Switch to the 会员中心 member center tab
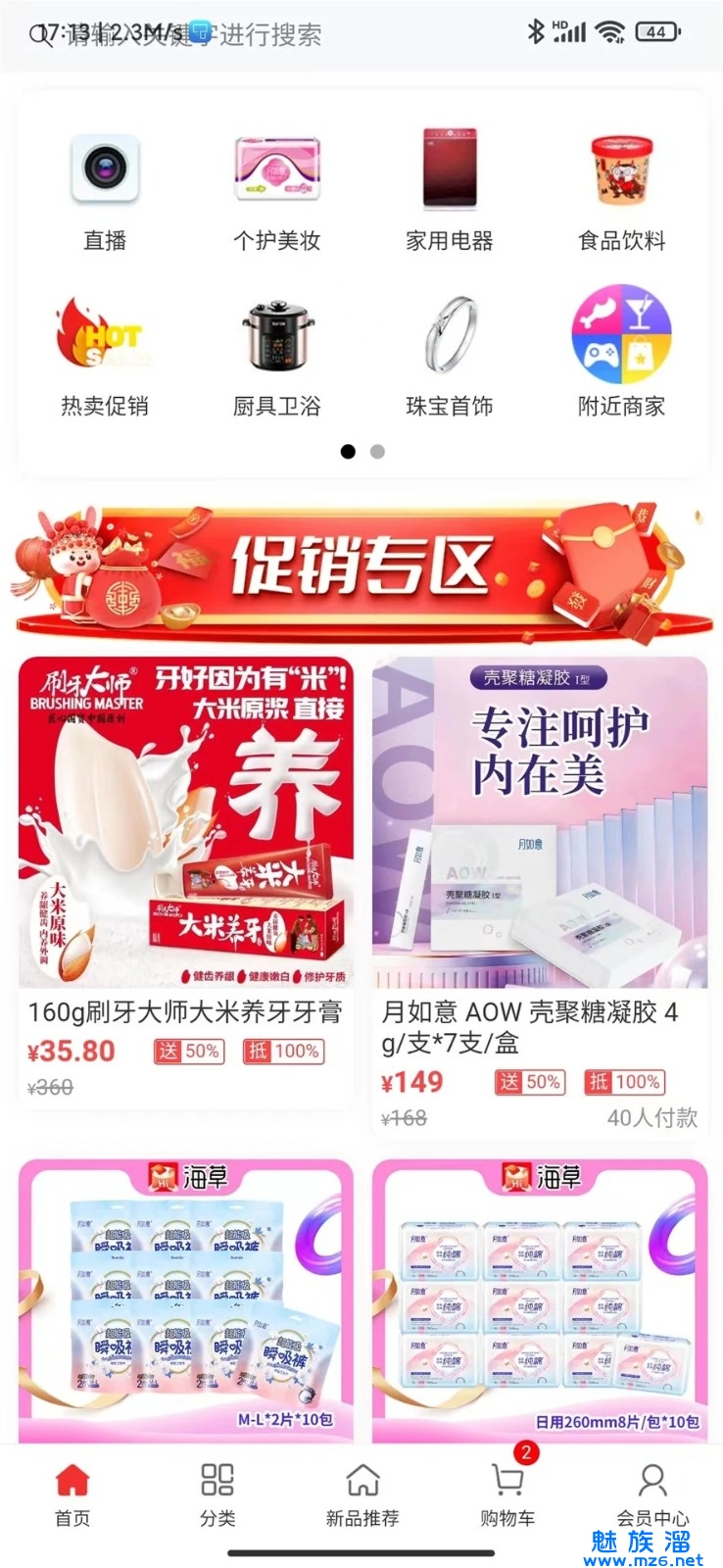 point(651,1494)
